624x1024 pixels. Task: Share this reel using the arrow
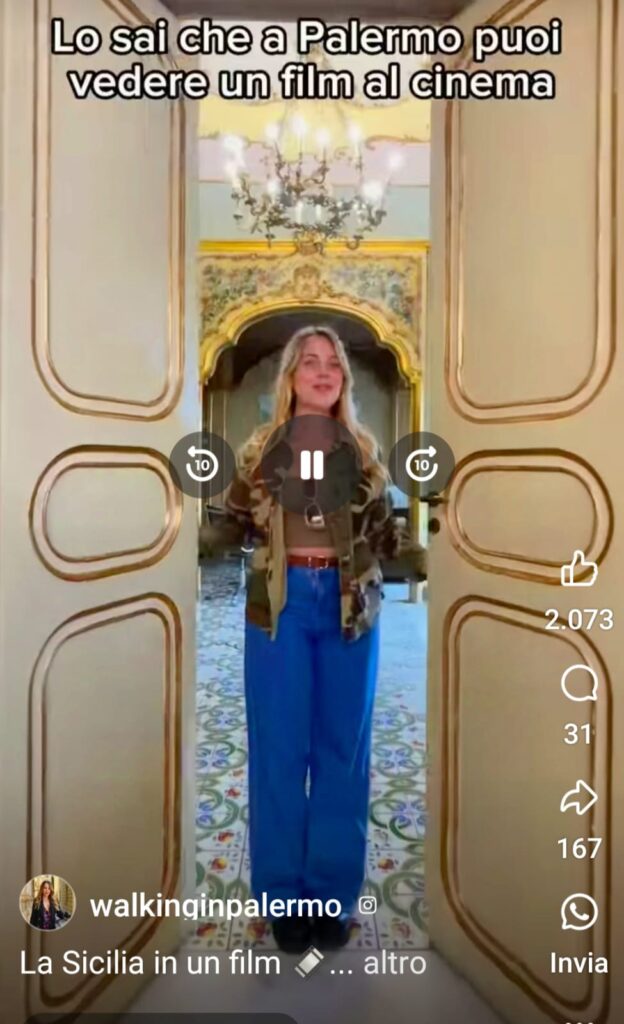pyautogui.click(x=578, y=798)
